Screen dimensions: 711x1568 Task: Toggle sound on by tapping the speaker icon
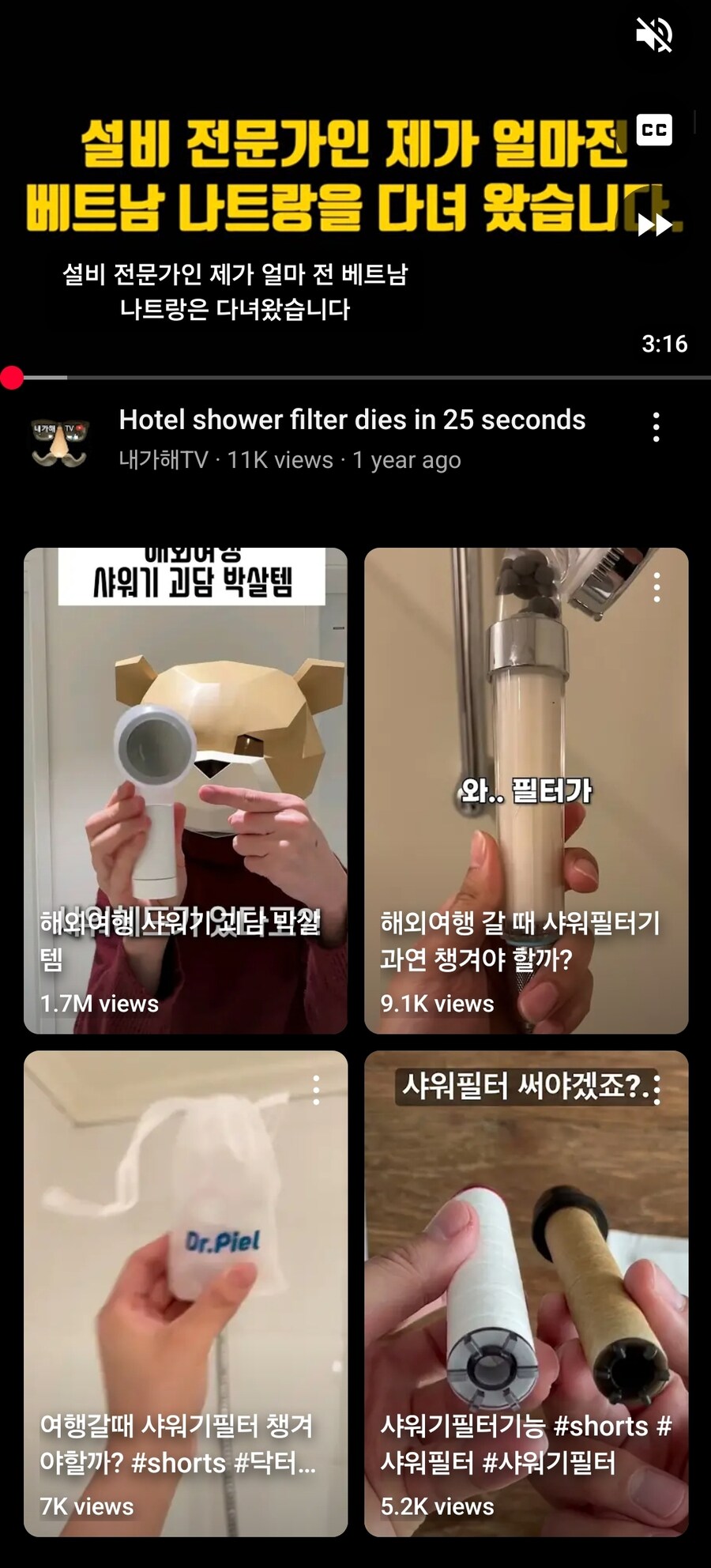[x=655, y=35]
